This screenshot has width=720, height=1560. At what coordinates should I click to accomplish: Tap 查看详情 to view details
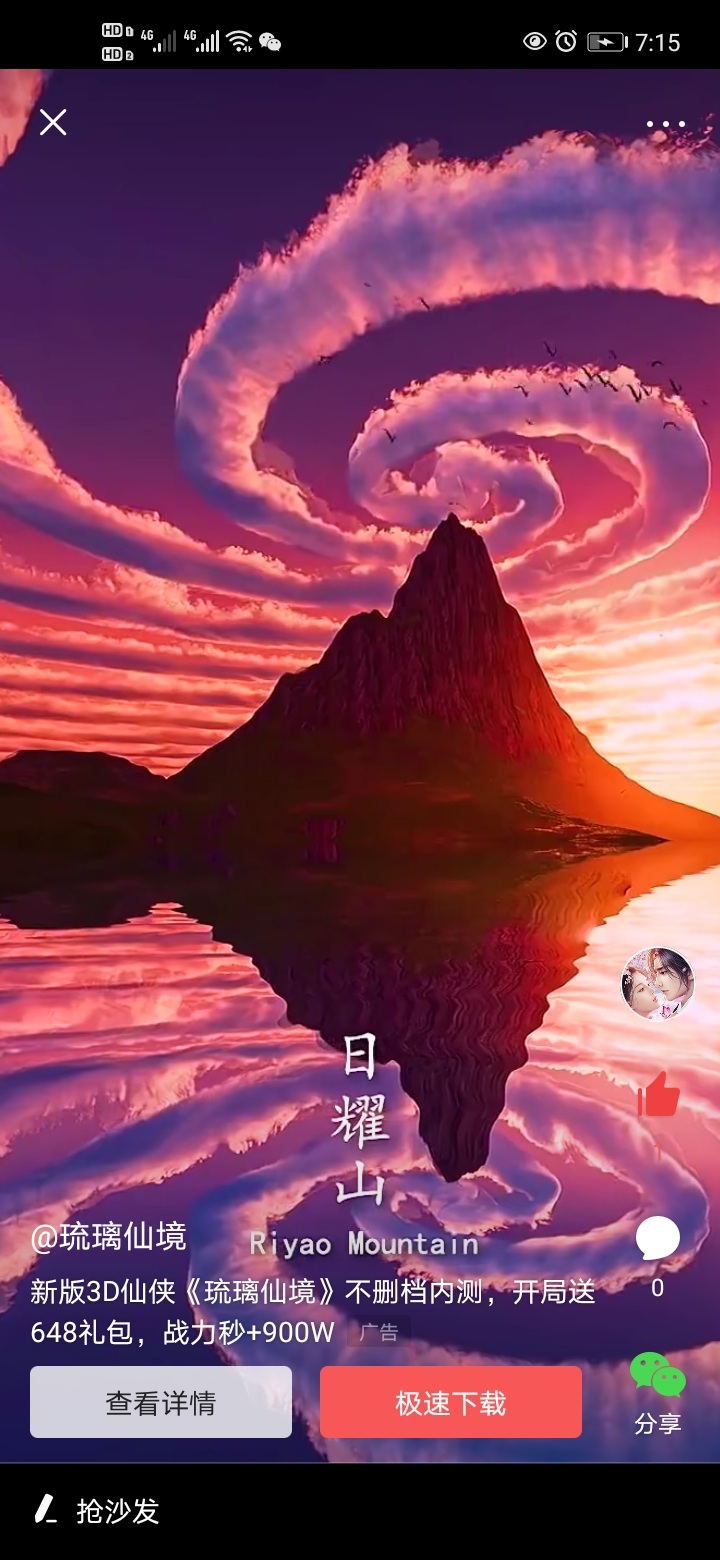161,1402
